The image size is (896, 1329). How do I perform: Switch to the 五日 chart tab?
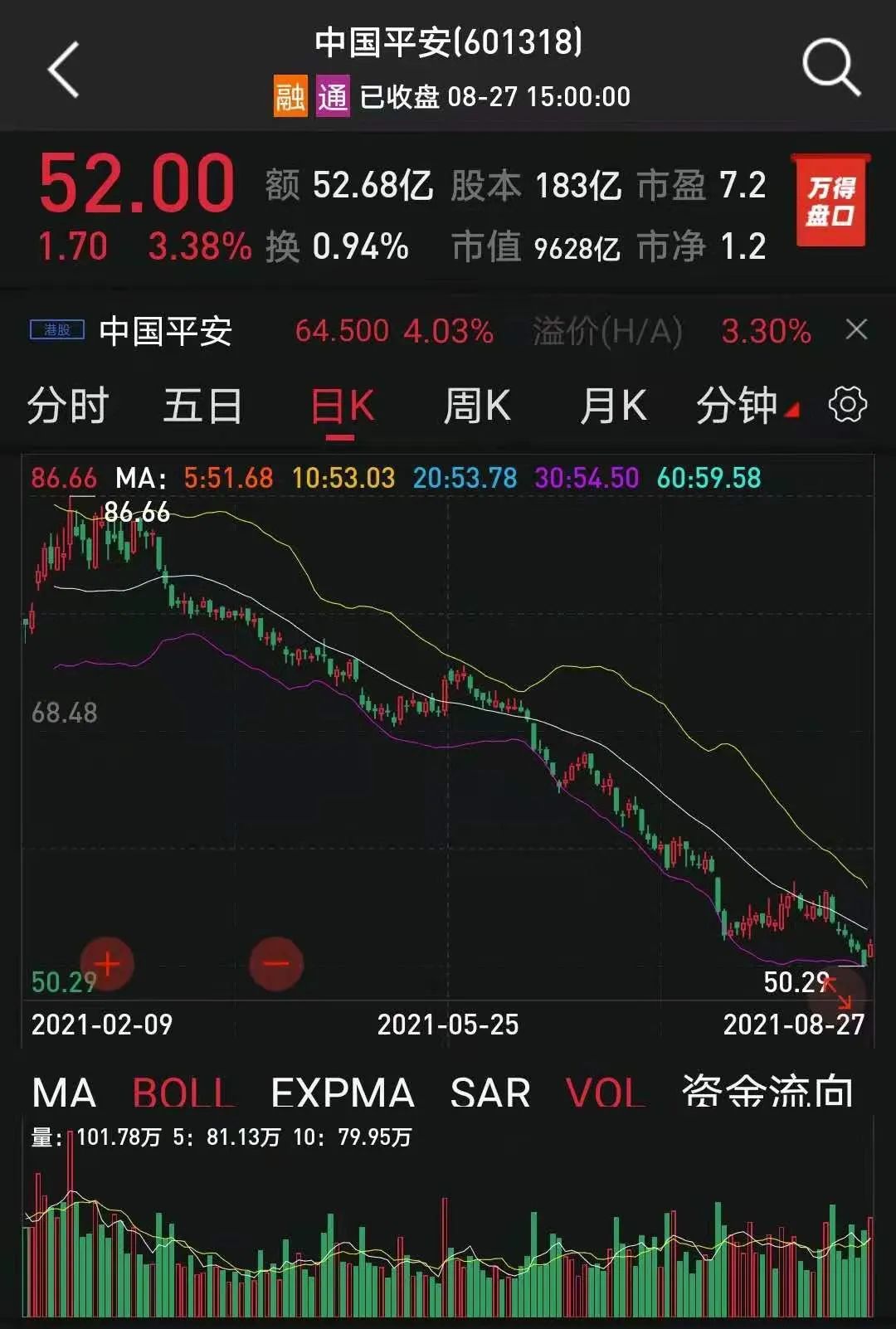click(202, 406)
